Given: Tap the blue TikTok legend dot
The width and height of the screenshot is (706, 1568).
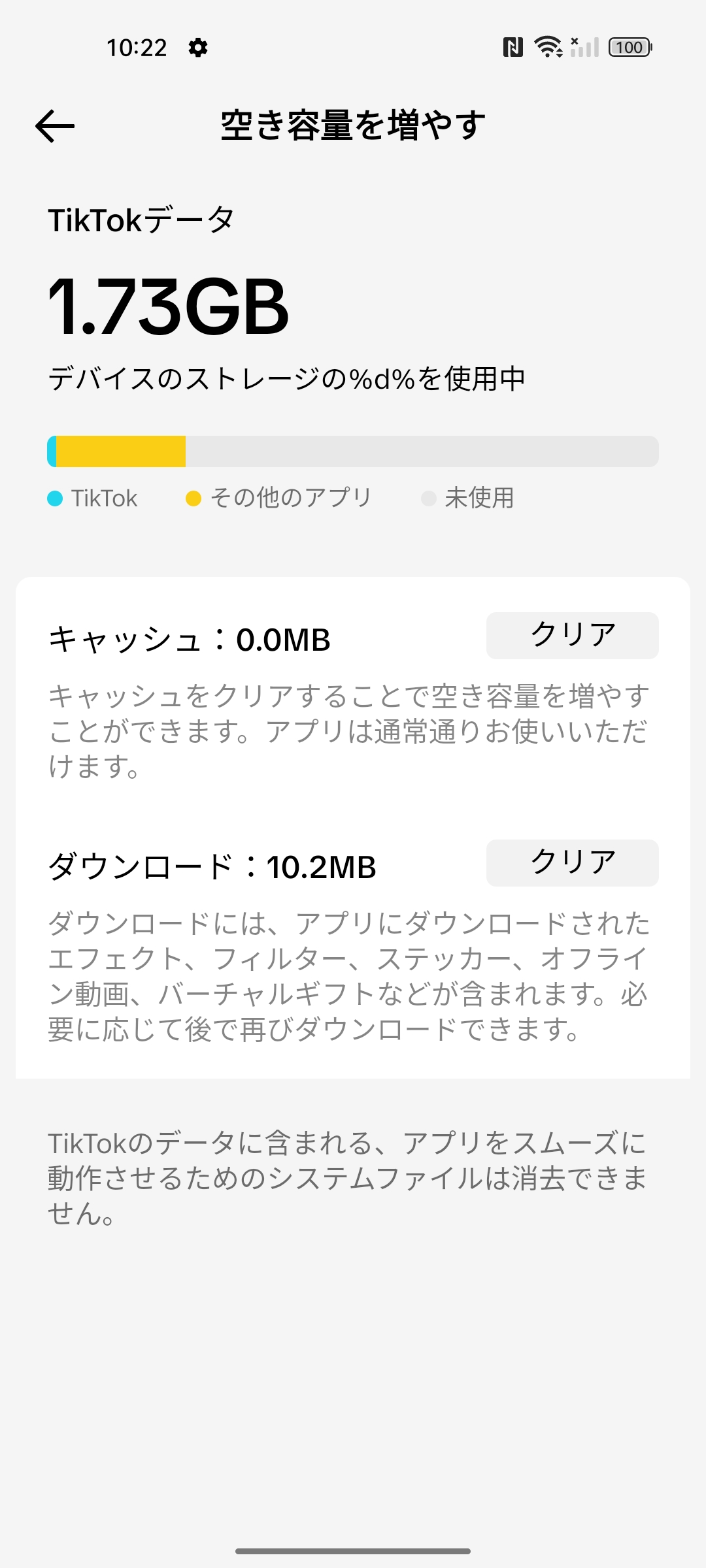Looking at the screenshot, I should [56, 498].
